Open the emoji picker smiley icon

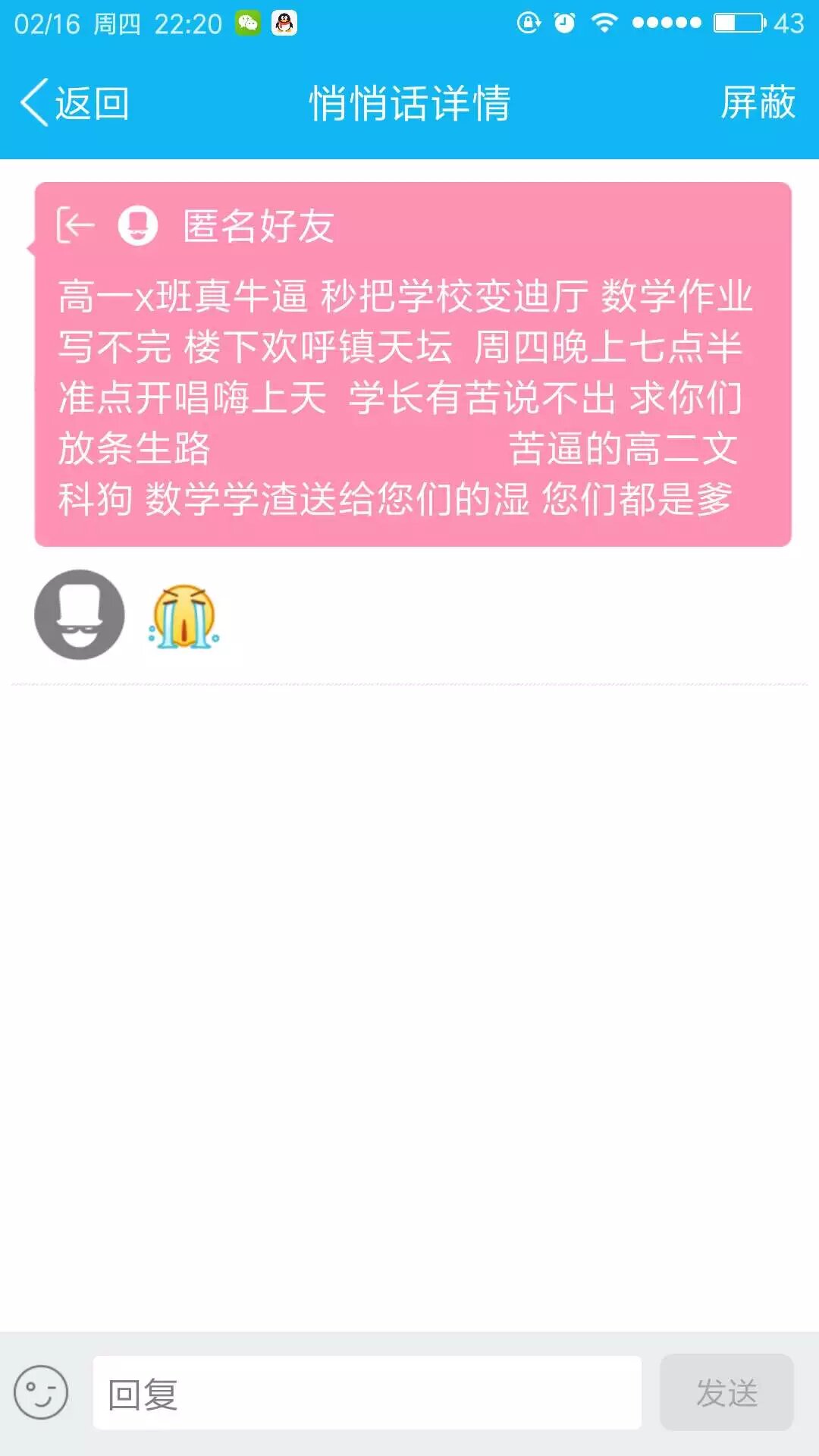tap(41, 1392)
